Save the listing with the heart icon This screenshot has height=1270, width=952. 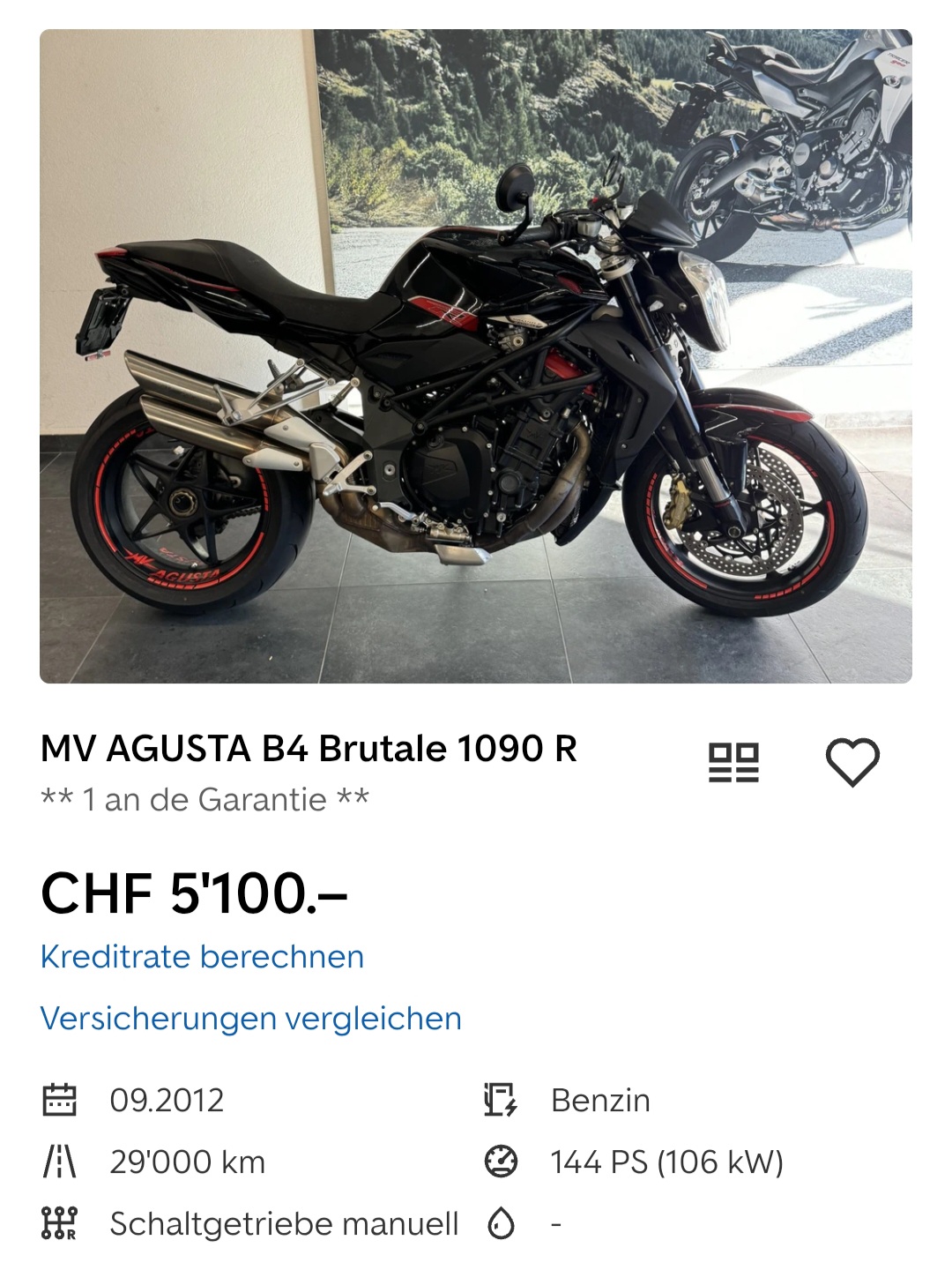(x=852, y=762)
